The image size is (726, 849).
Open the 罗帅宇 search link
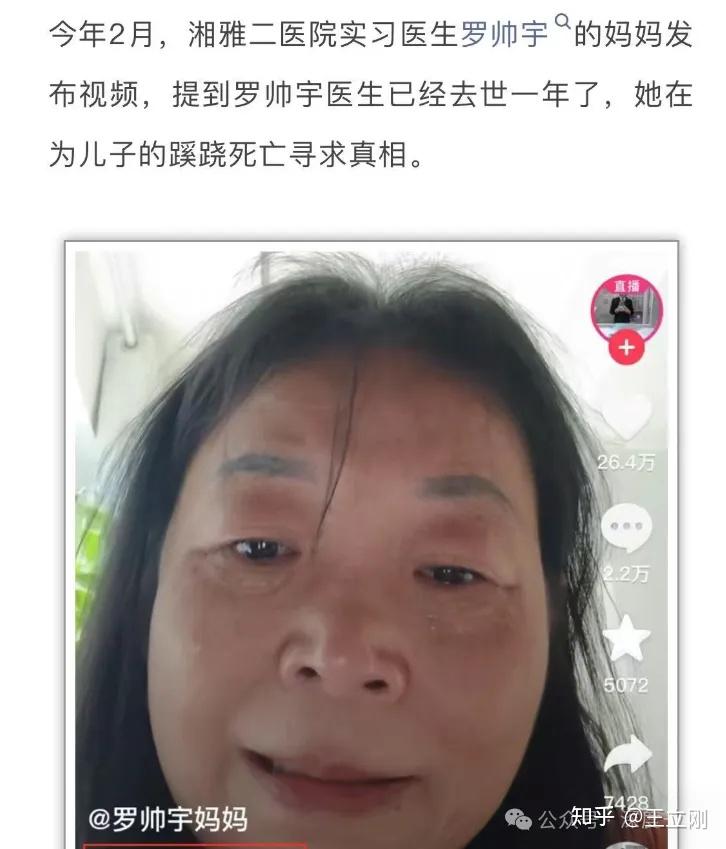pyautogui.click(x=505, y=35)
